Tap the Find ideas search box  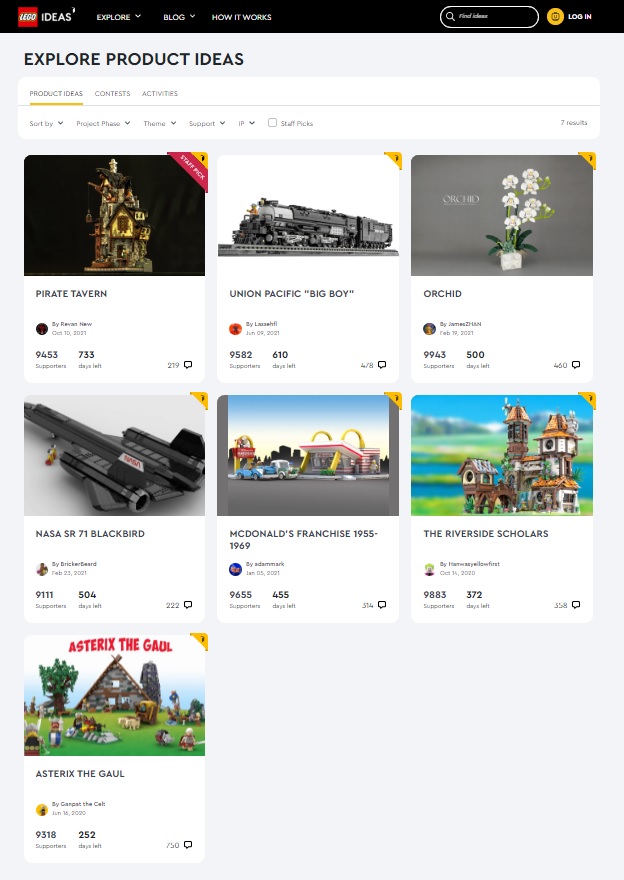point(495,17)
